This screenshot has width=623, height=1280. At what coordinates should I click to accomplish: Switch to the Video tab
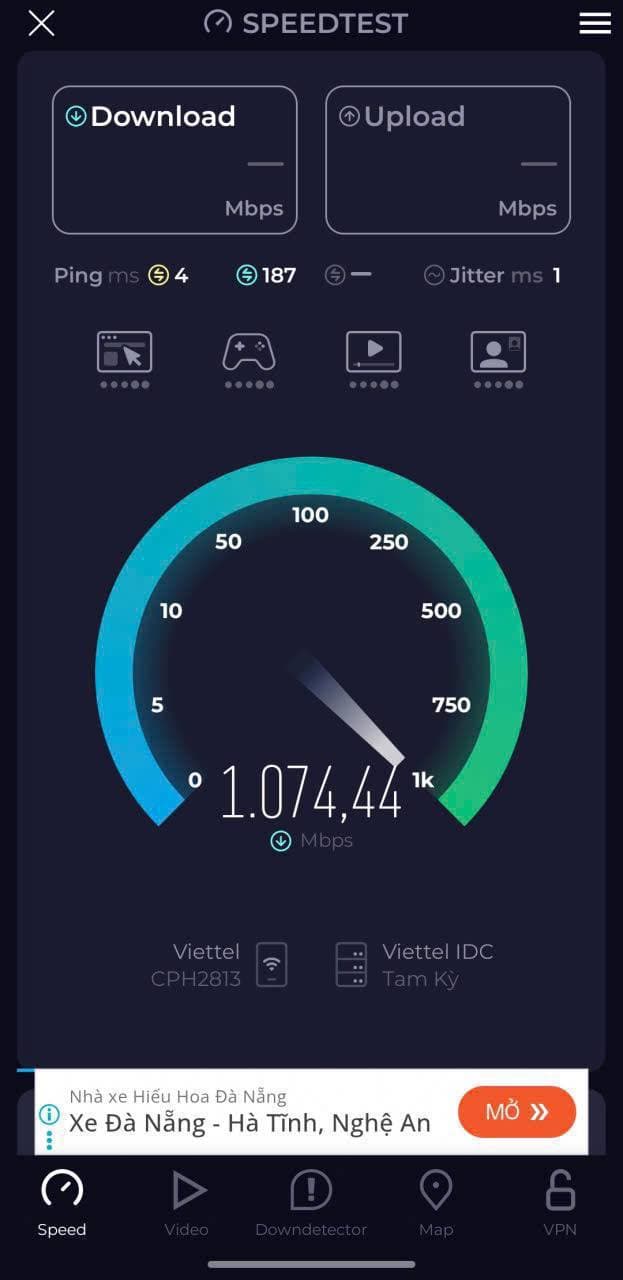coord(186,1204)
